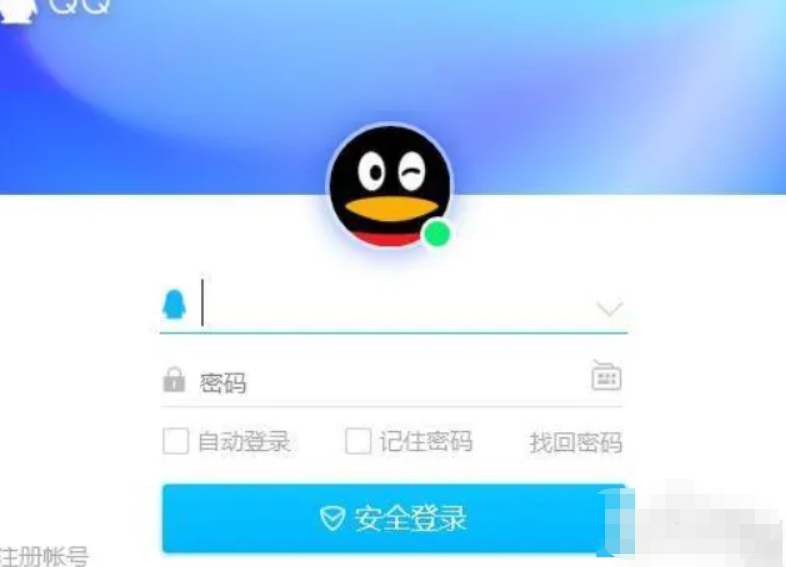Open the 找回密码 link
Viewport: 786px width, 567px height.
[575, 442]
